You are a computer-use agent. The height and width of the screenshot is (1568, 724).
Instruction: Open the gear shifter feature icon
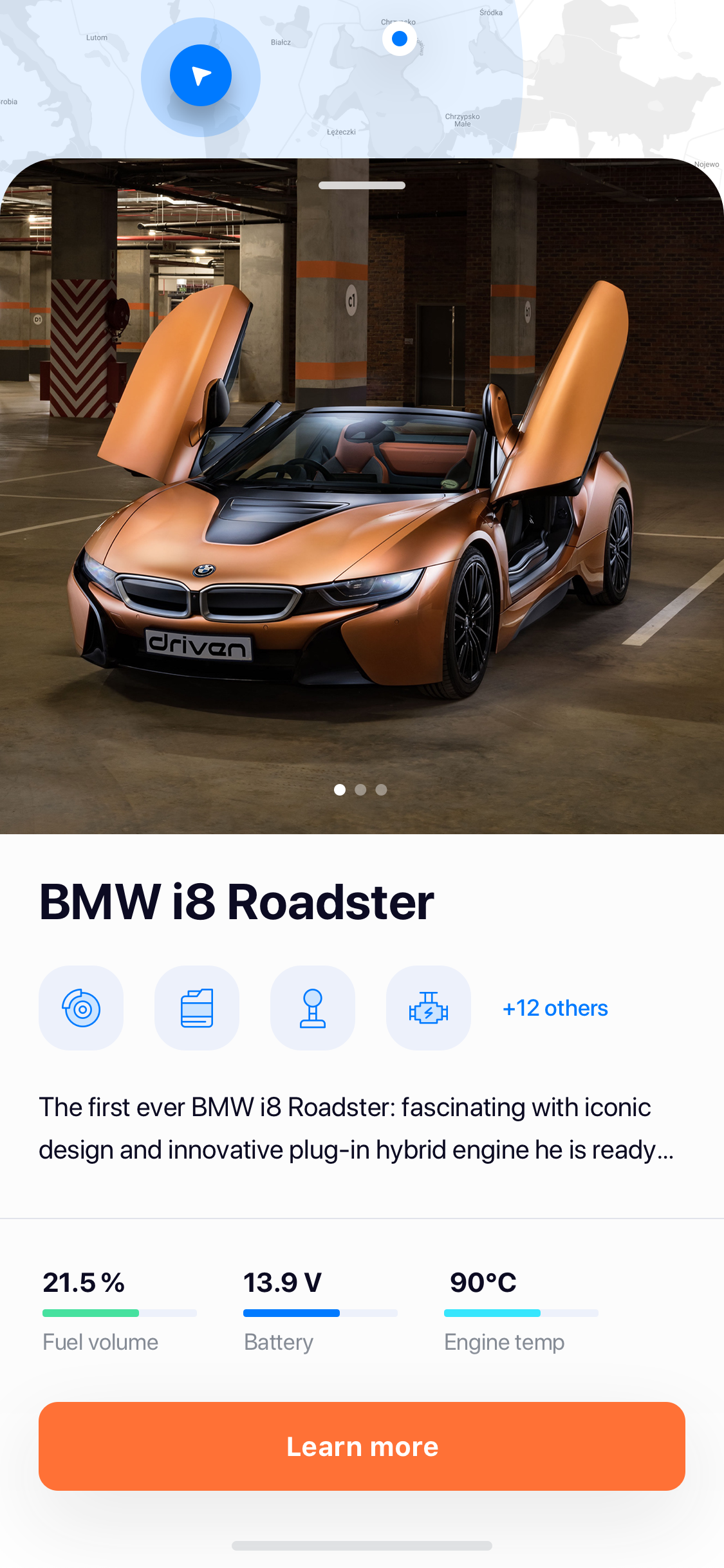pyautogui.click(x=313, y=1008)
